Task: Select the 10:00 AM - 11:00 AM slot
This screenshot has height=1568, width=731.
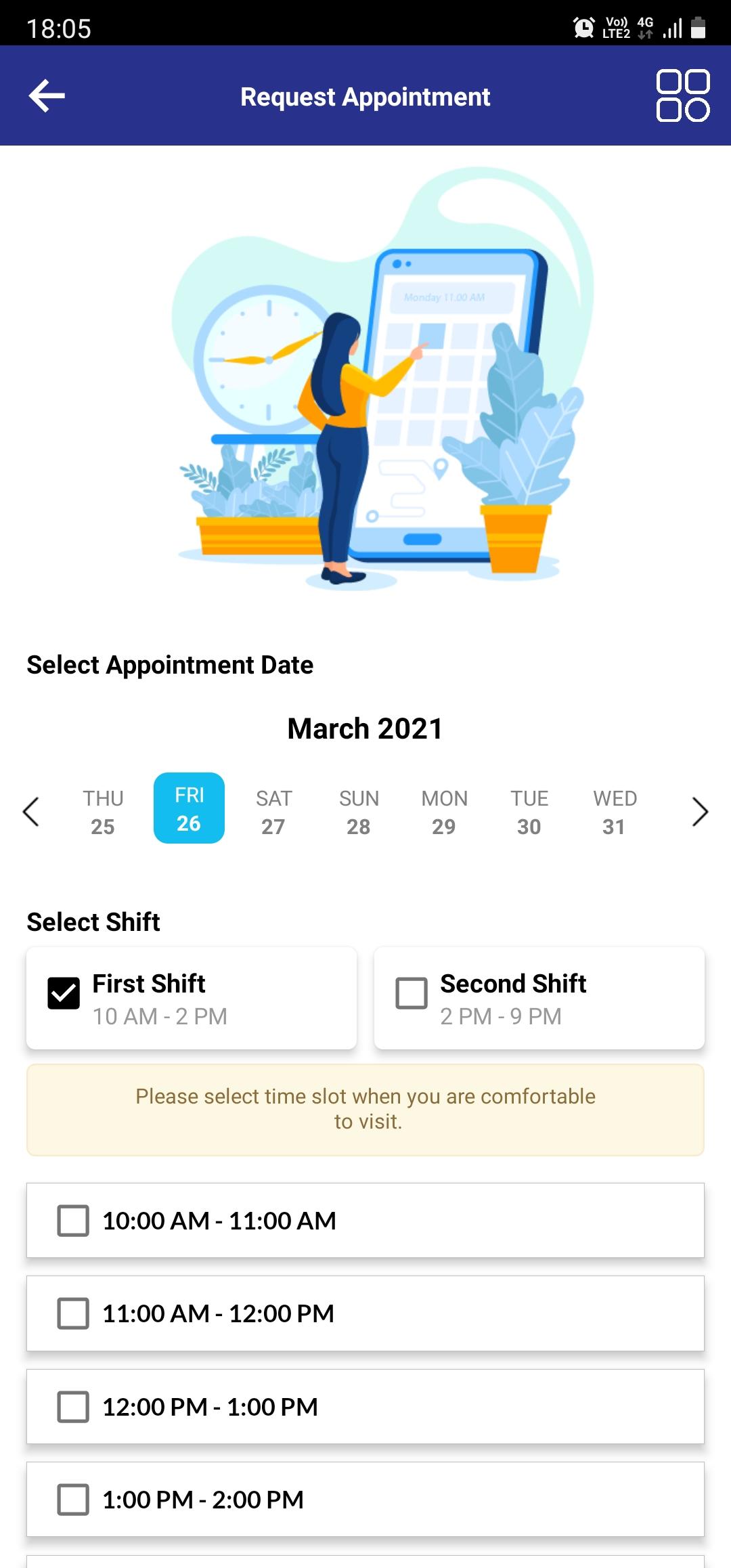Action: click(73, 1221)
